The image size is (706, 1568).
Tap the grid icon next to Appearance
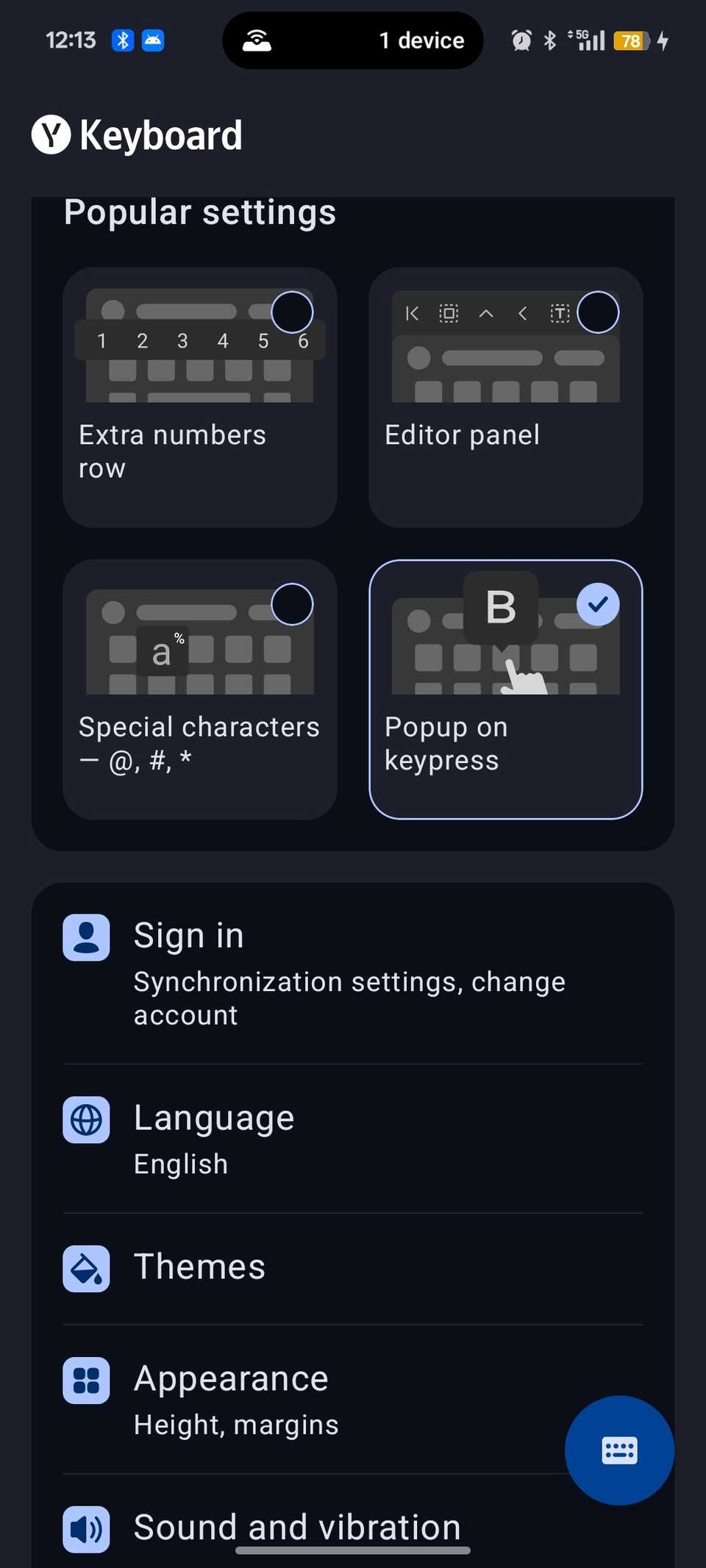[x=85, y=1381]
